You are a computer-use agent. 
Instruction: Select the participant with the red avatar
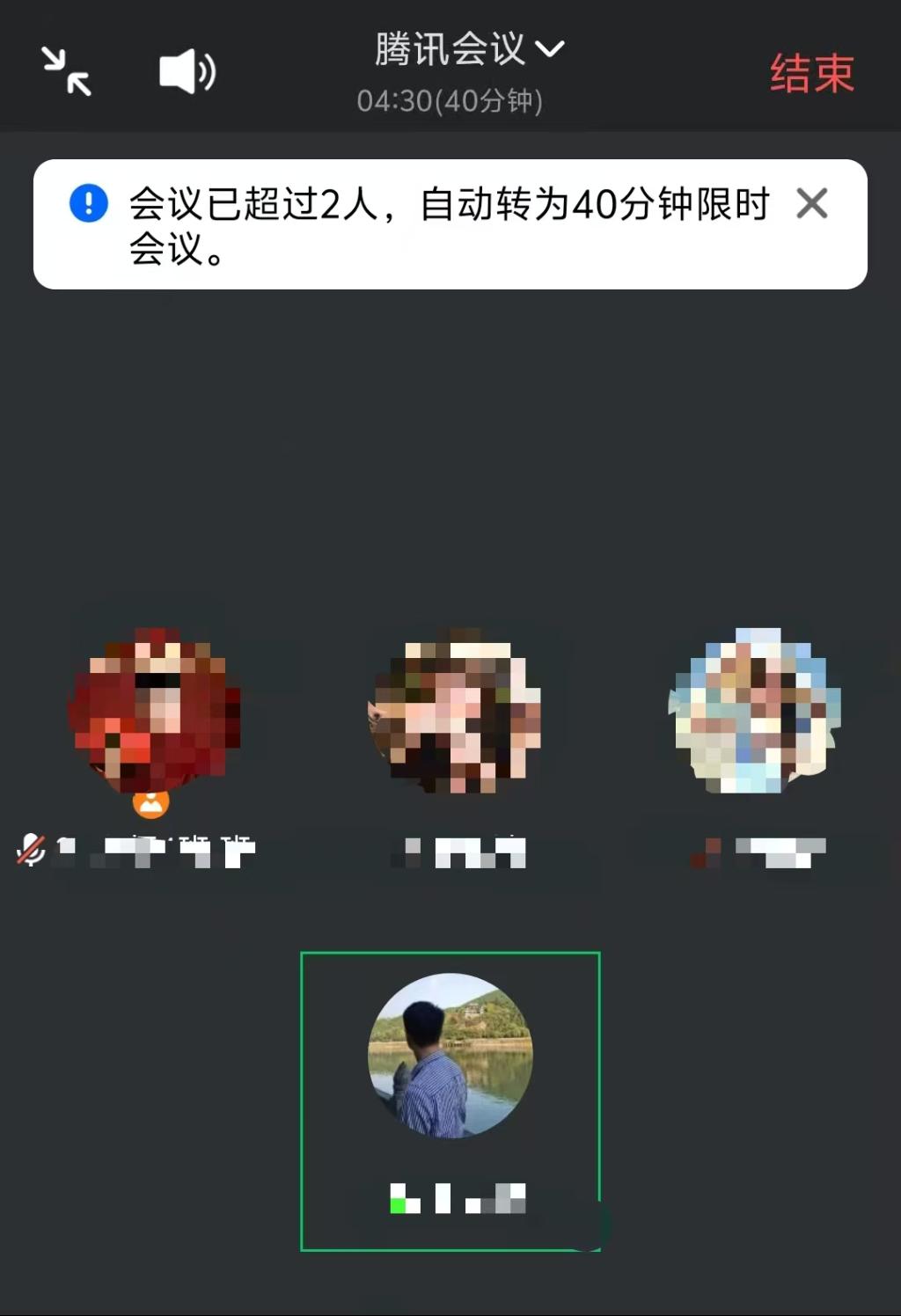155,711
